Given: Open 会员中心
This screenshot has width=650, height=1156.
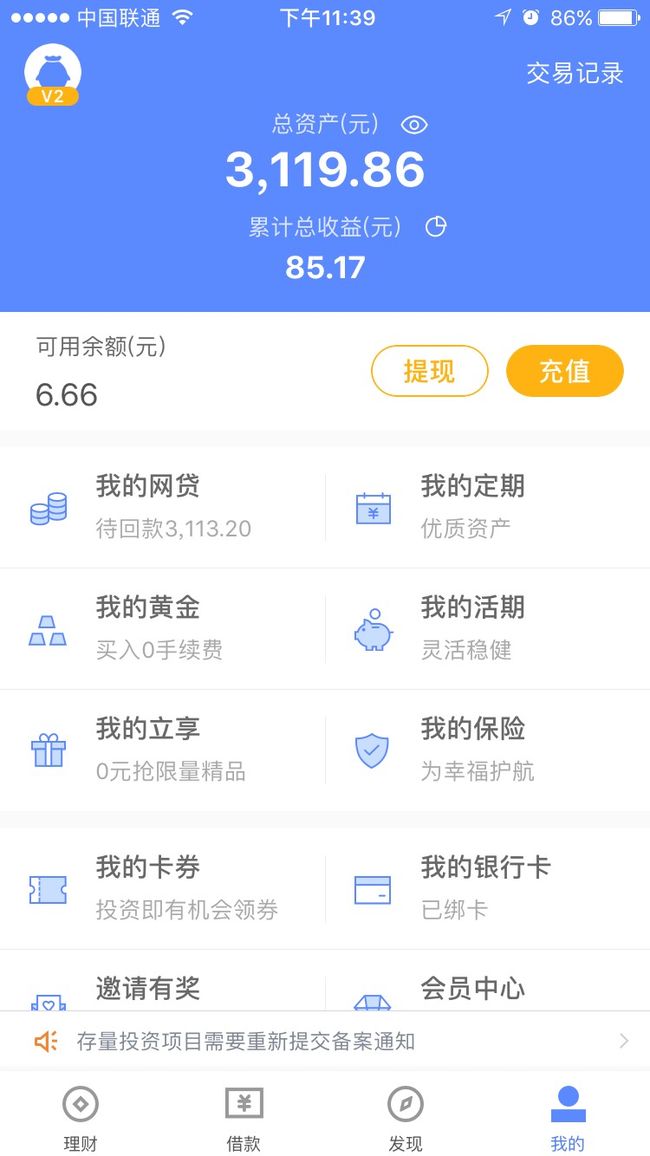Looking at the screenshot, I should coord(488,981).
